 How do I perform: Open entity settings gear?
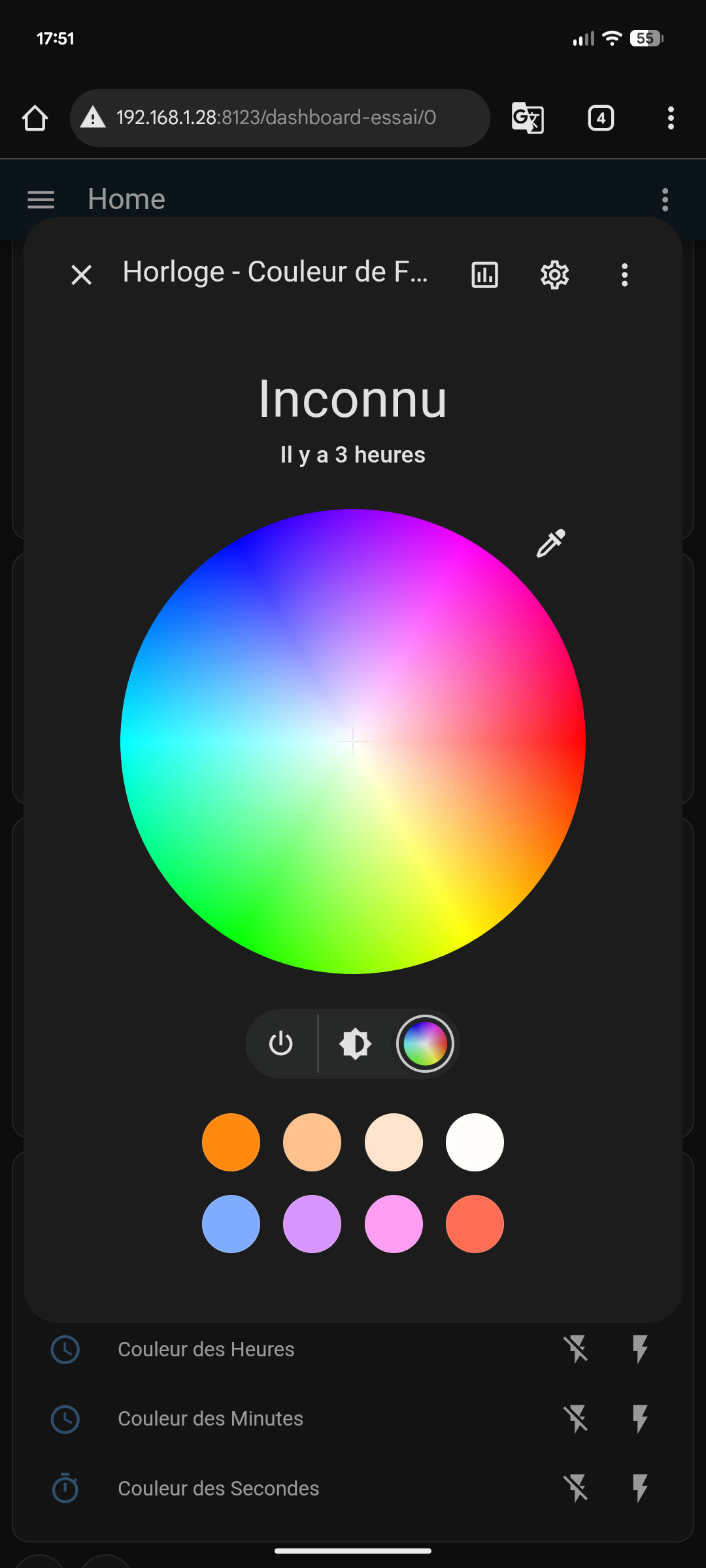point(554,275)
